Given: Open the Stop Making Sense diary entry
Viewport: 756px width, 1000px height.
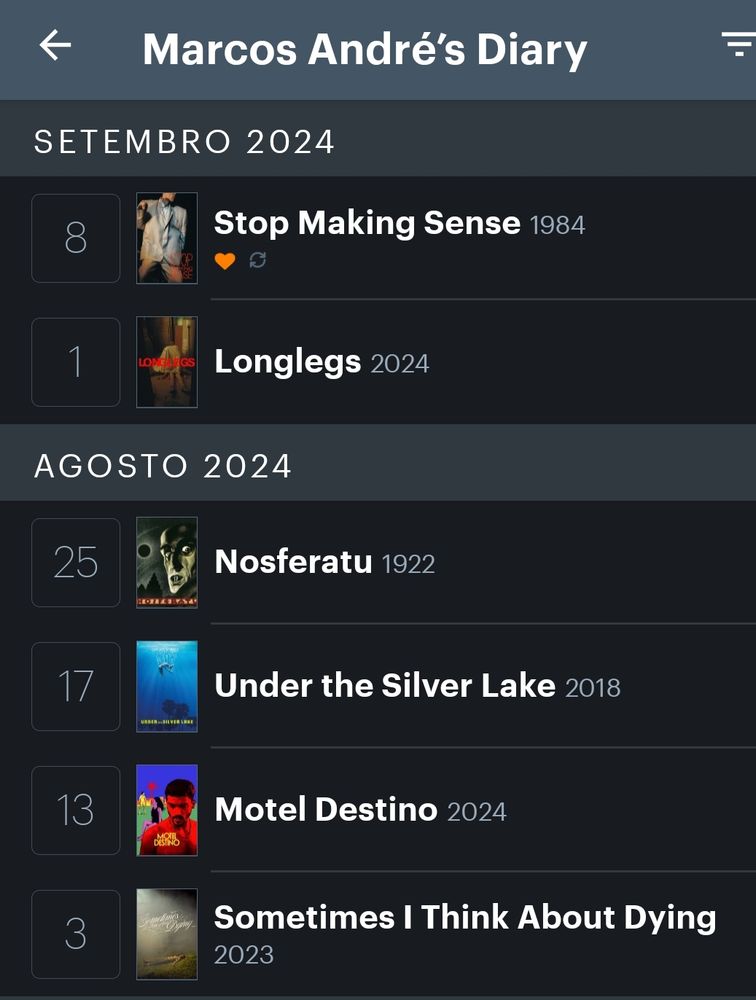Looking at the screenshot, I should (378, 238).
